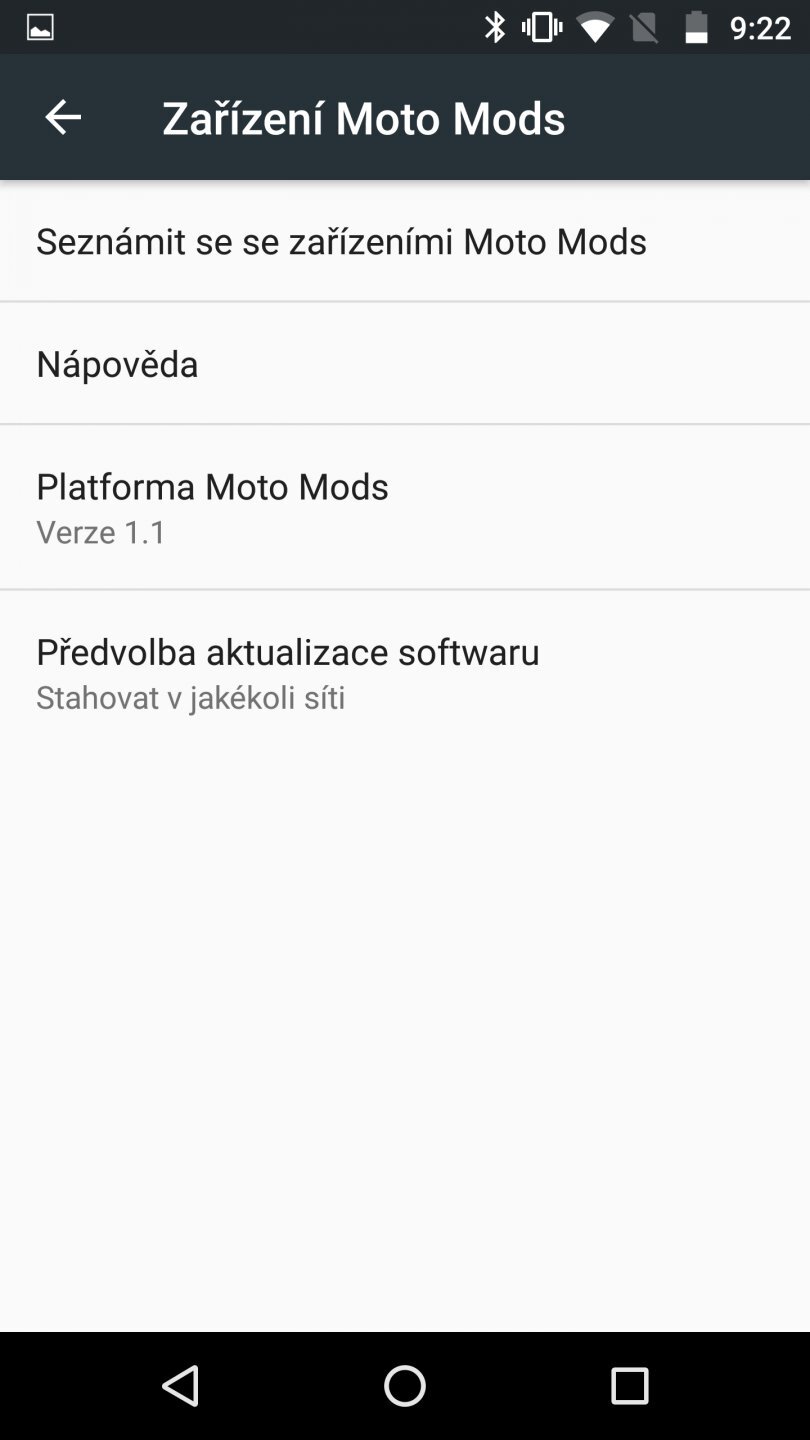Open recent apps with the square button

click(630, 1387)
